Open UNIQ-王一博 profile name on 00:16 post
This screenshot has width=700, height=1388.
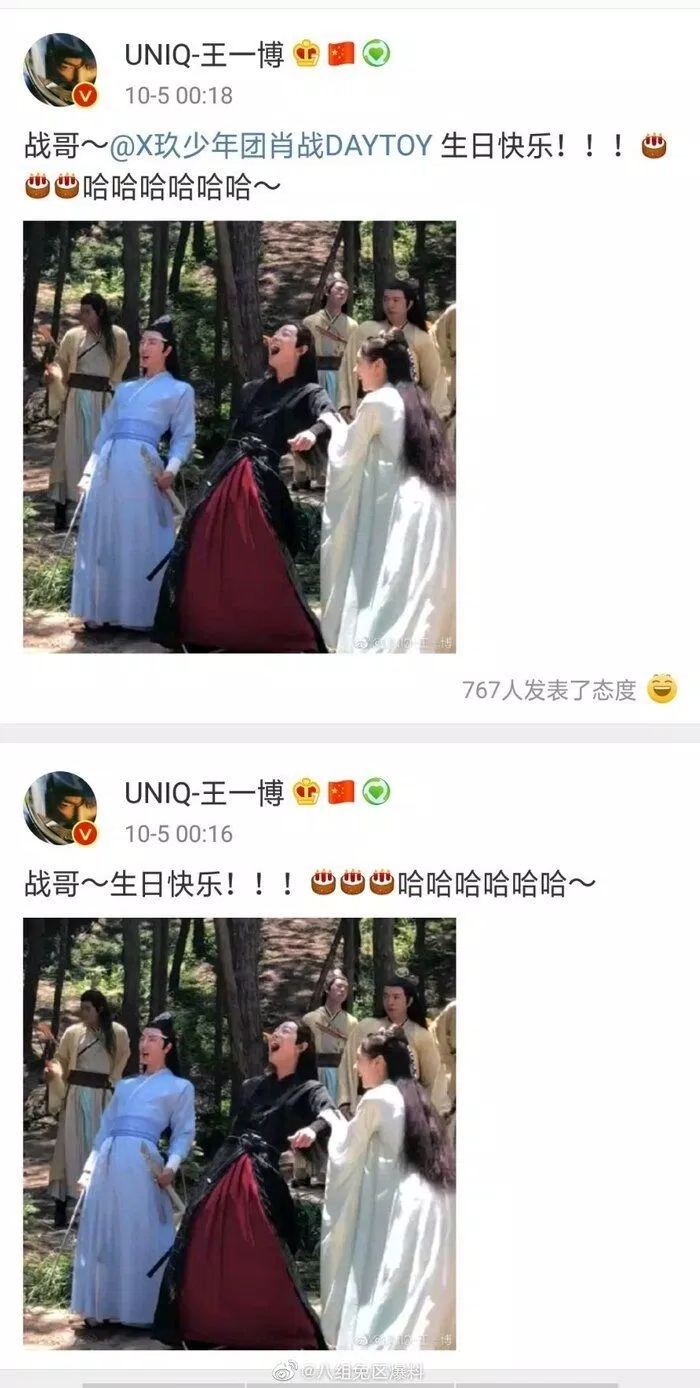click(204, 793)
